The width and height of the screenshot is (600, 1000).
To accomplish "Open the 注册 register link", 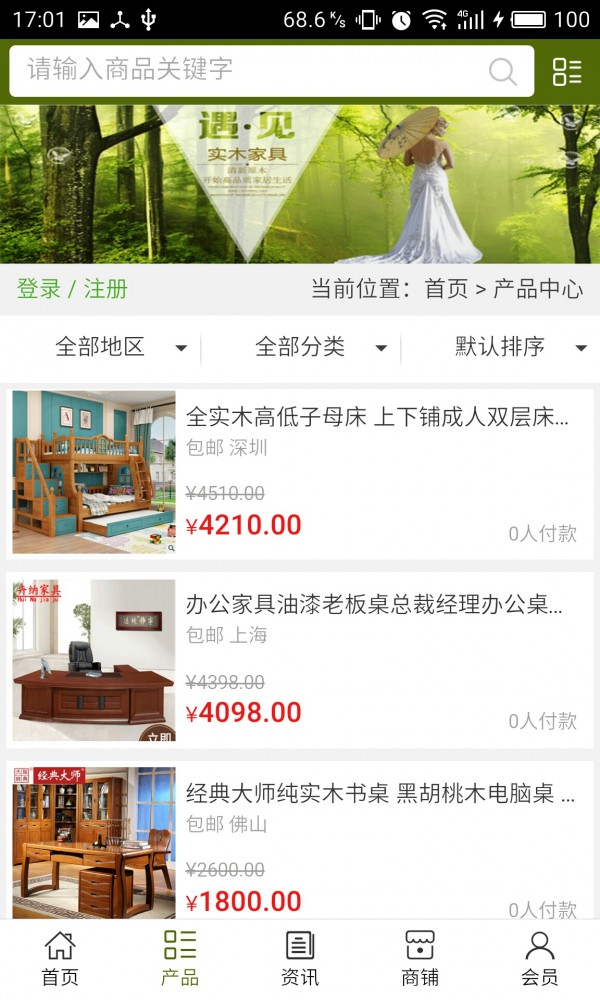I will point(106,289).
